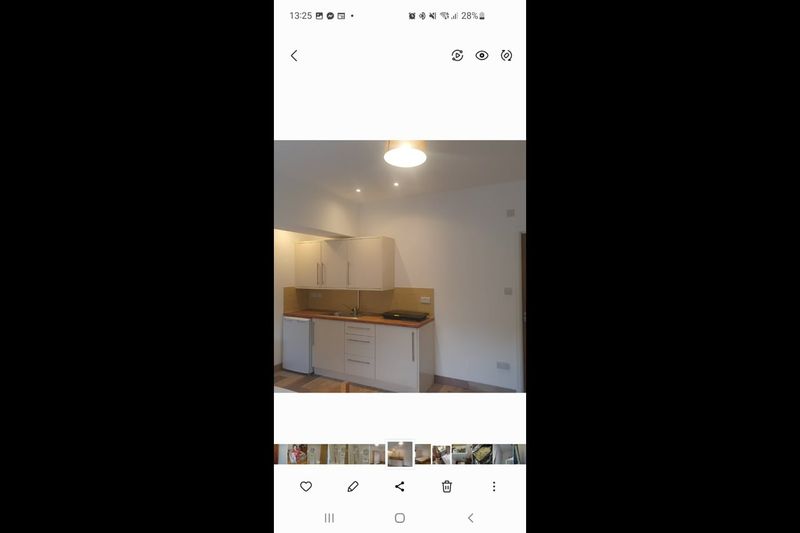Screen dimensions: 800x533
Task: Mark this photo as favorite
Action: point(306,487)
